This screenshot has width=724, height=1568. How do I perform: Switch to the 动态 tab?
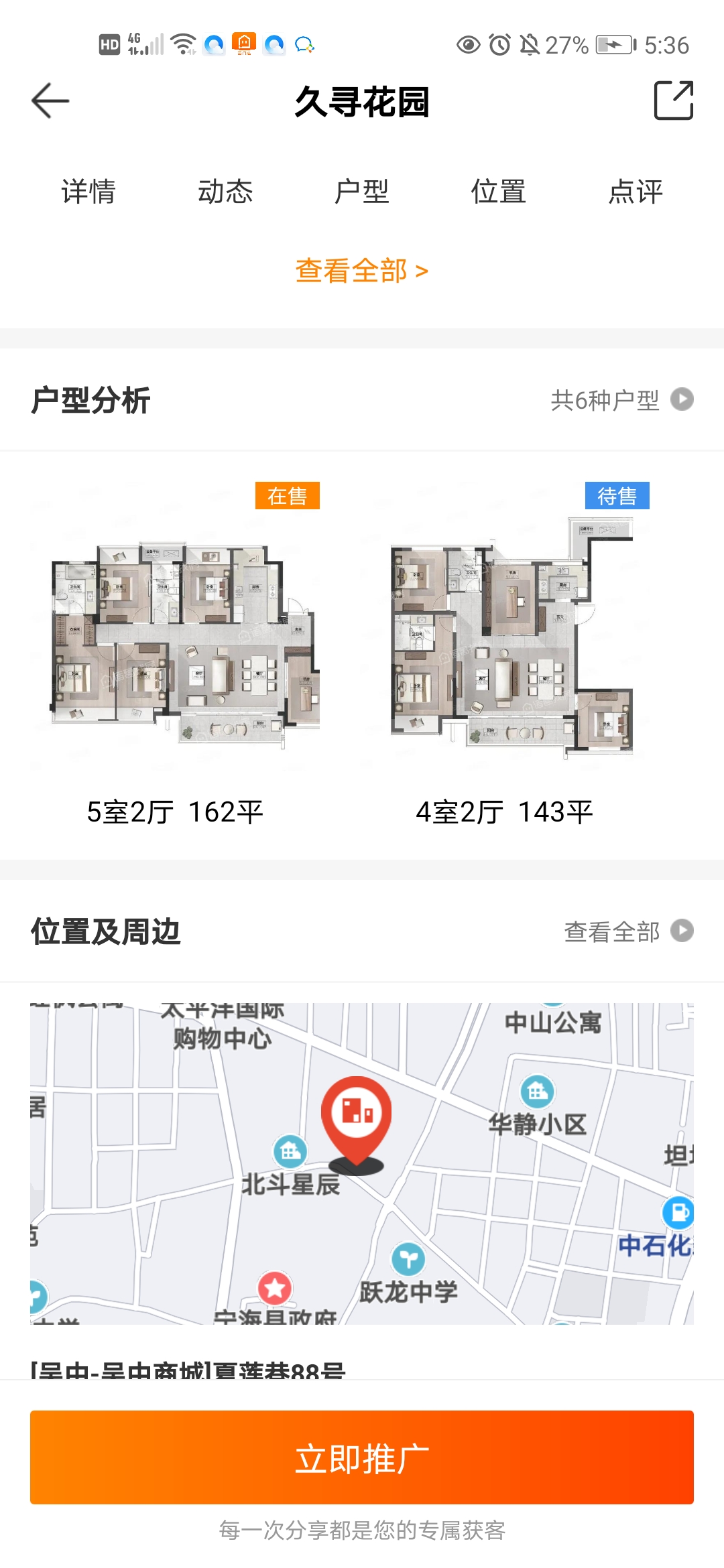(225, 192)
